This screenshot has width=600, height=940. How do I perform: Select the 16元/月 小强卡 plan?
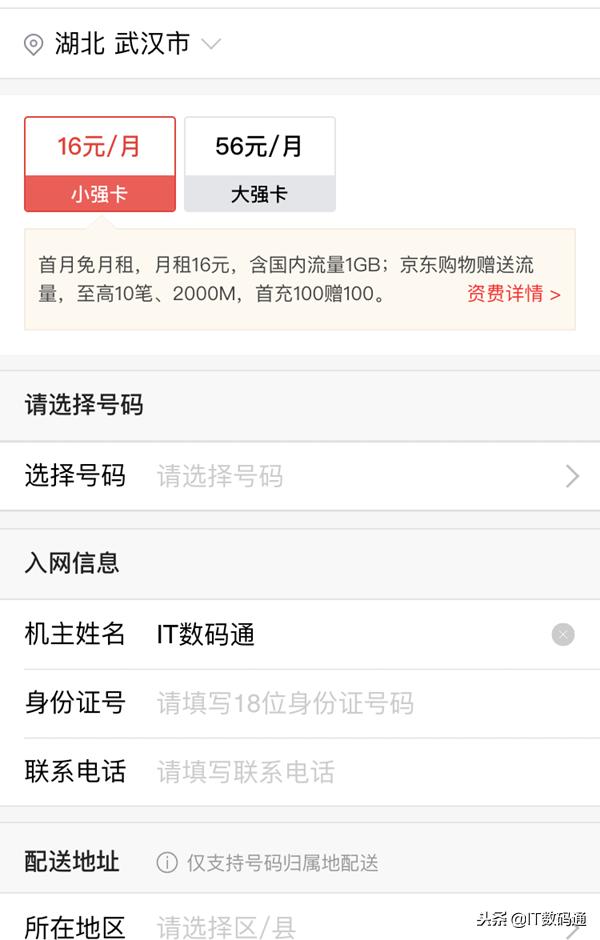click(100, 163)
